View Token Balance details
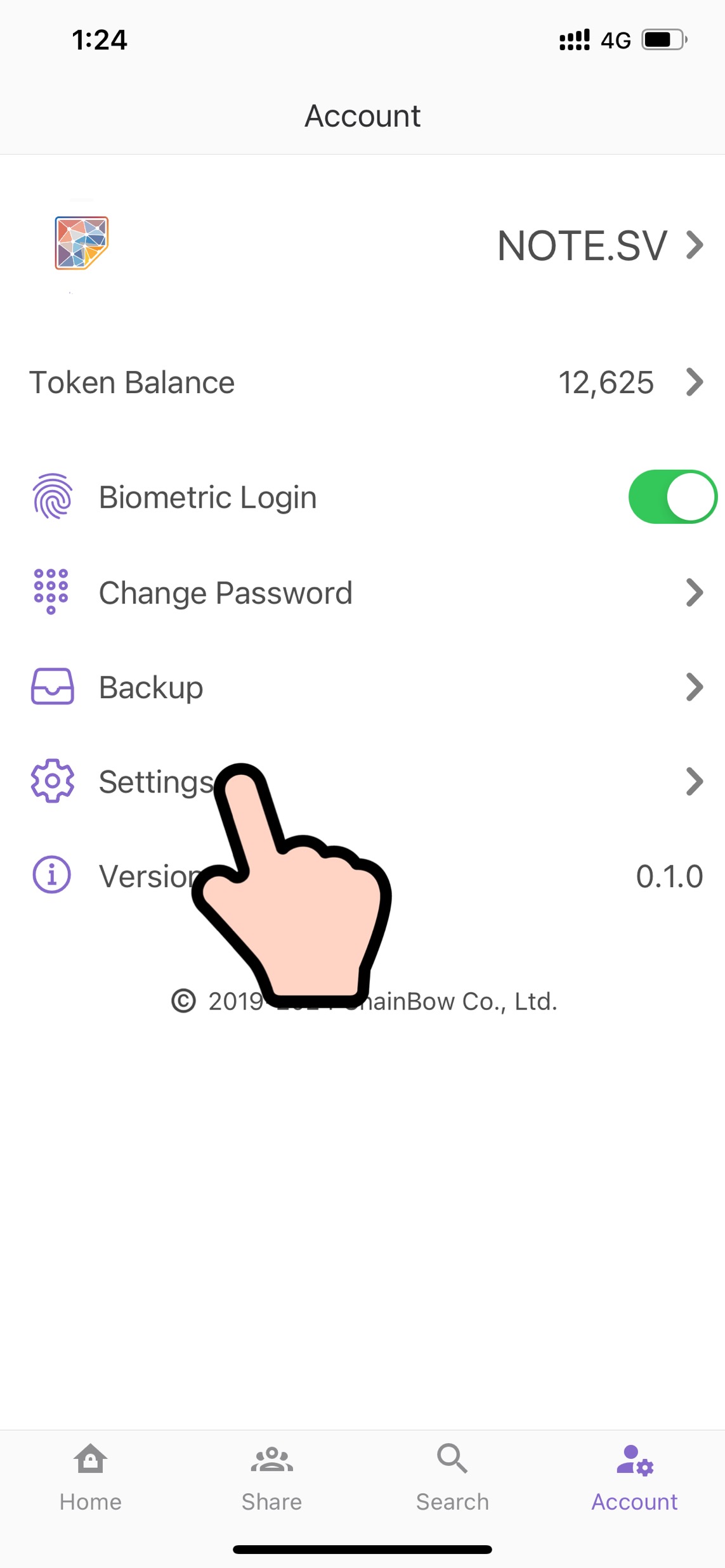 (362, 382)
